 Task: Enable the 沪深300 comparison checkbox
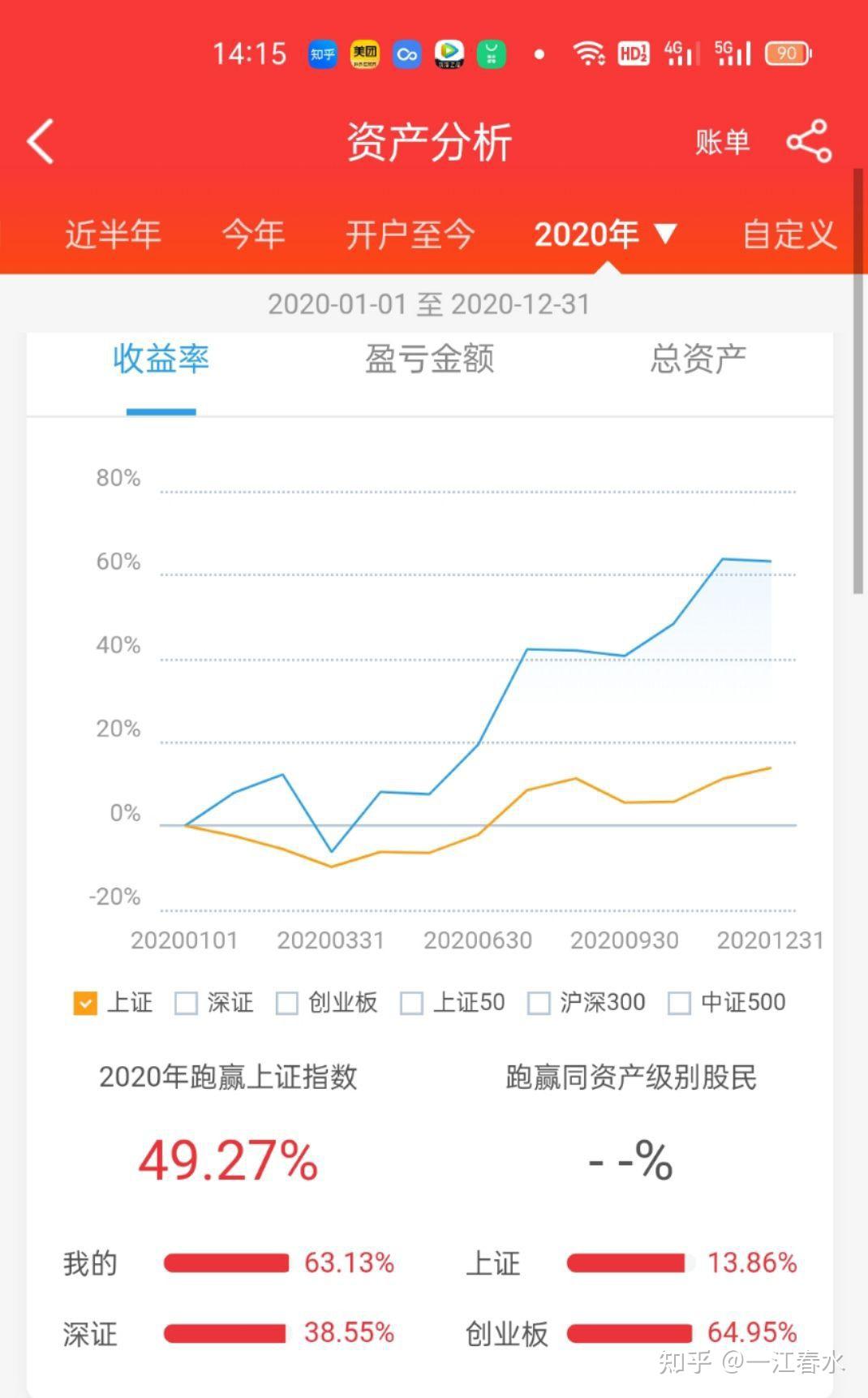(x=539, y=1003)
